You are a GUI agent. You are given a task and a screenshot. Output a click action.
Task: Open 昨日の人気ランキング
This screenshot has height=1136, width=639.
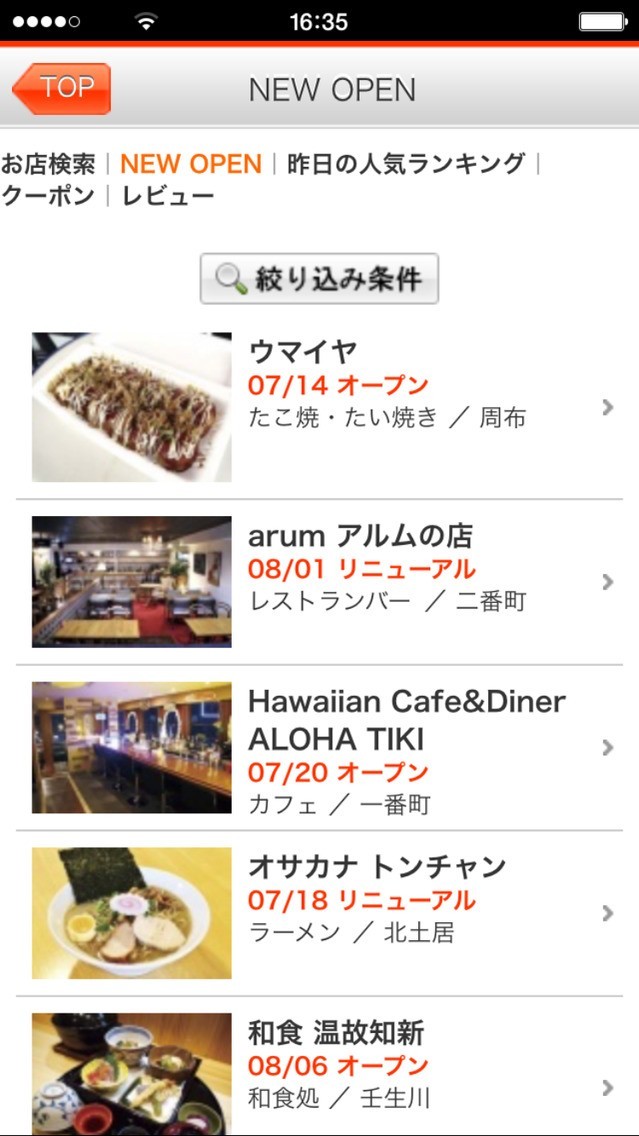(x=405, y=164)
